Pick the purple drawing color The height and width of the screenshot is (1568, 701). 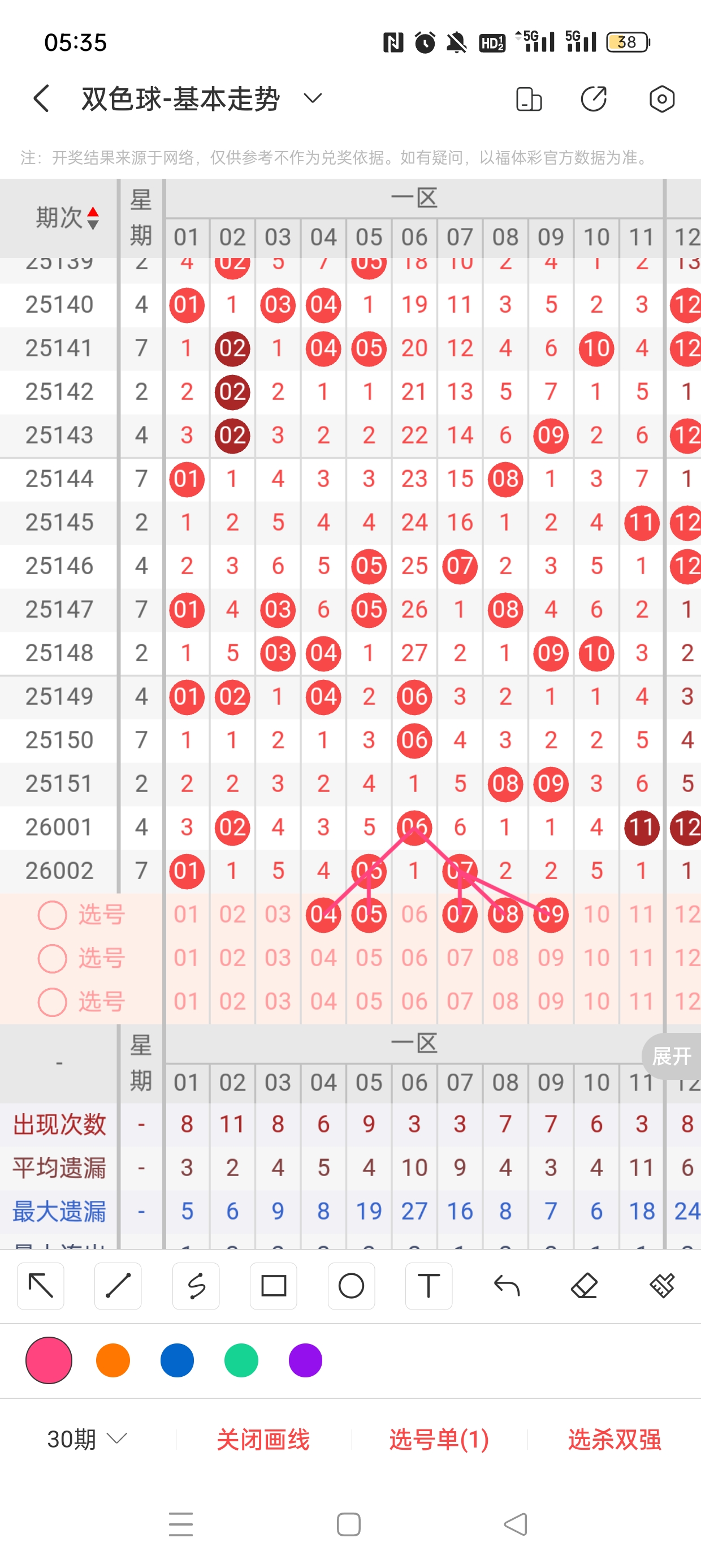pos(305,1360)
